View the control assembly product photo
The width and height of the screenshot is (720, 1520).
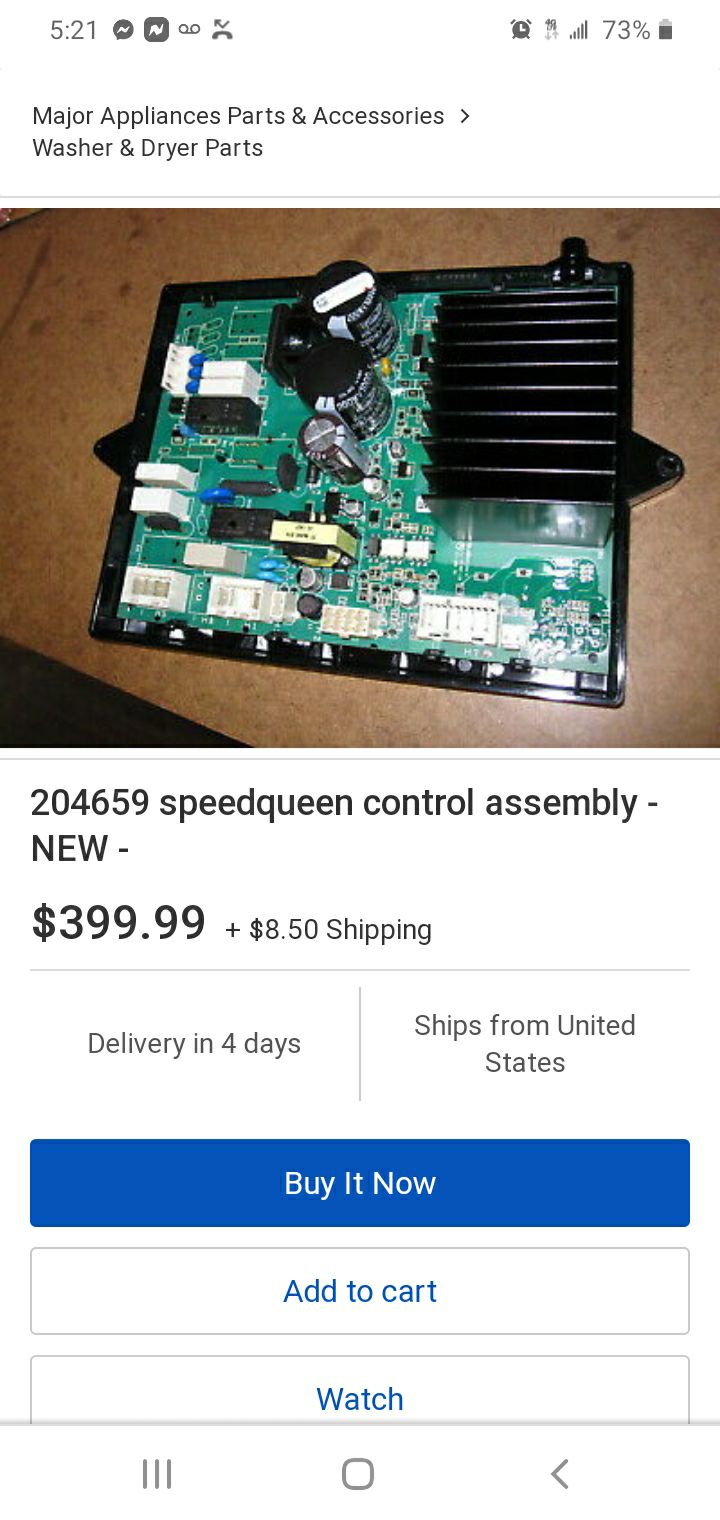click(360, 477)
